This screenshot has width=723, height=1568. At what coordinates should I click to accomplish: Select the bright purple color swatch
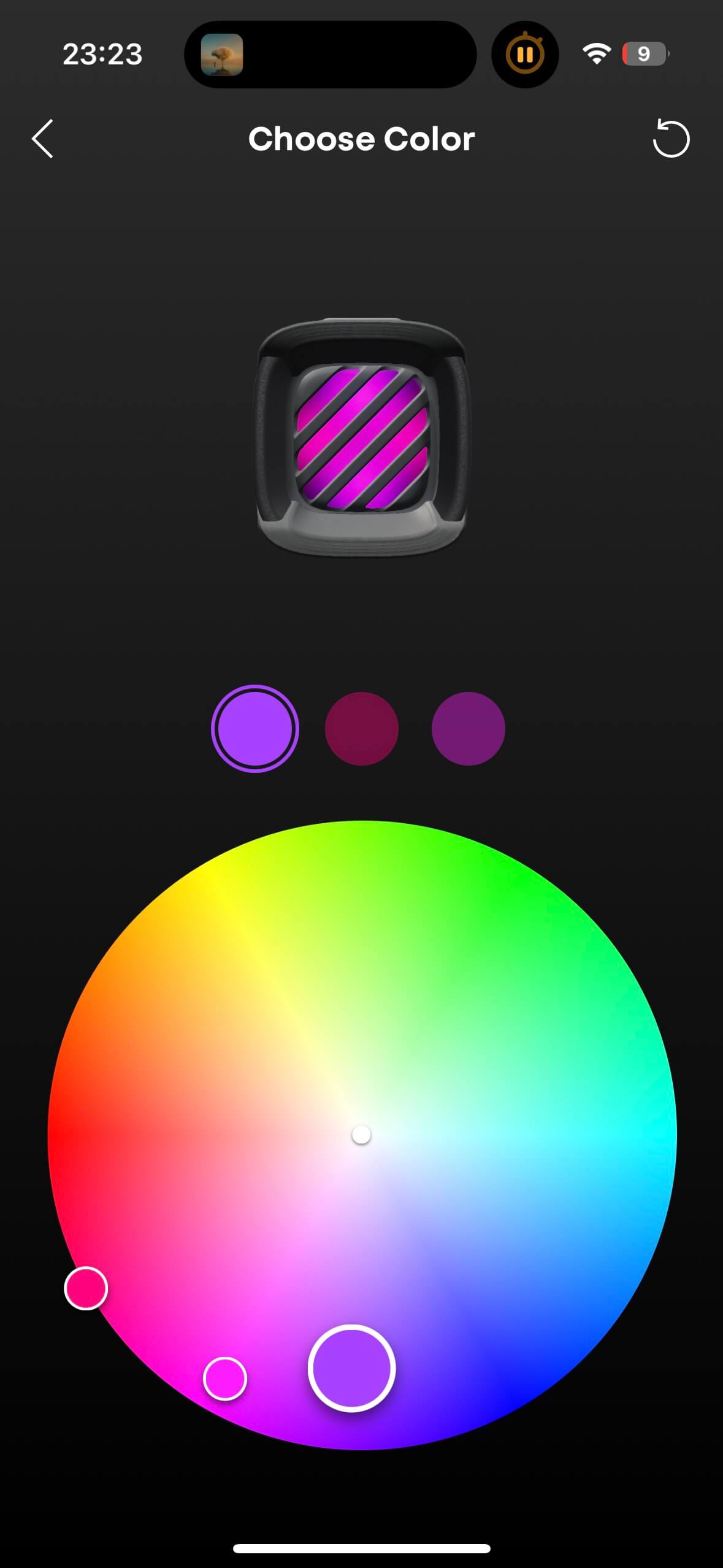point(254,729)
